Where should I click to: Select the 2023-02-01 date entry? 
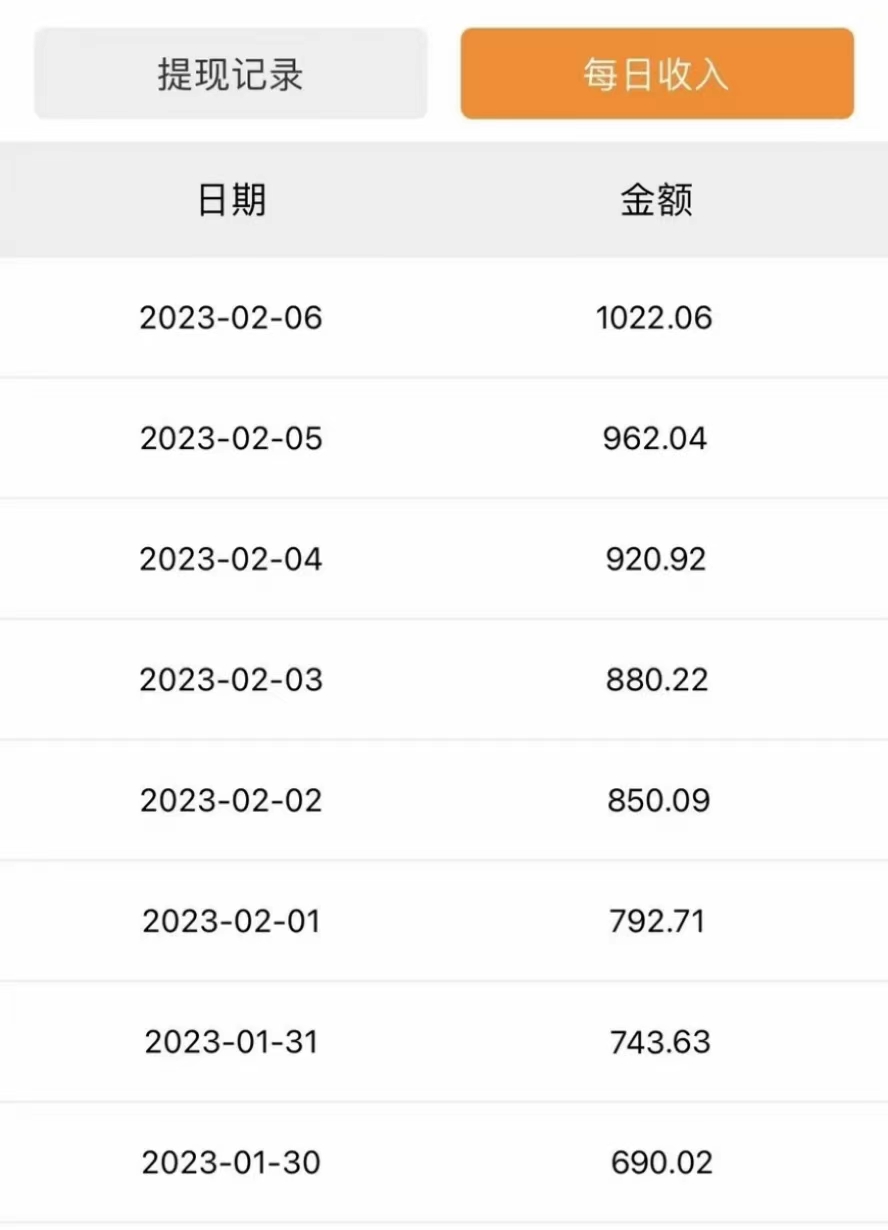231,919
